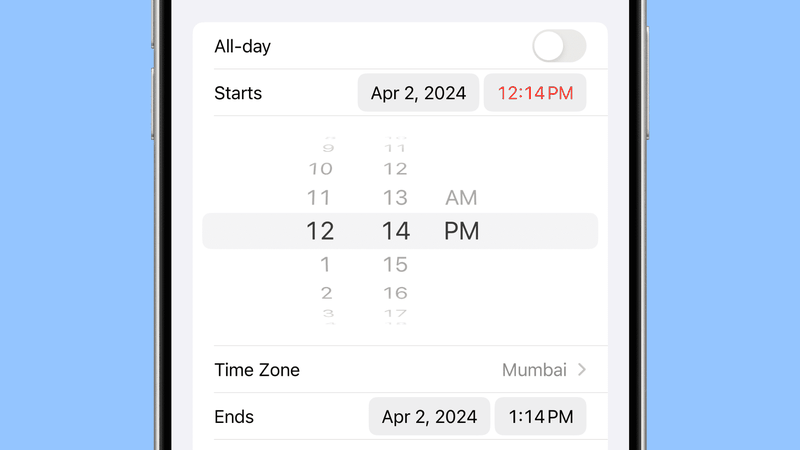Choose hour 1 in the time wheel

click(x=325, y=264)
